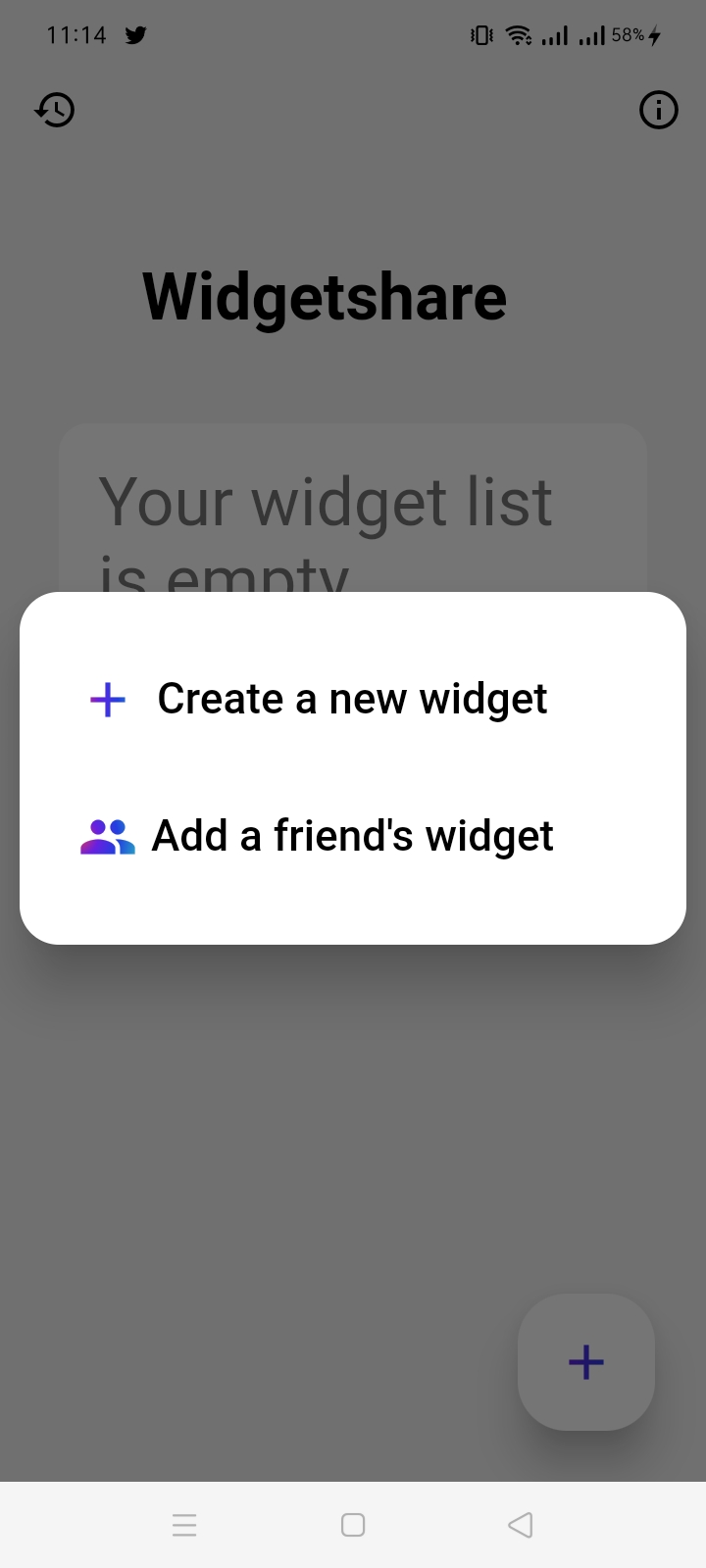Go back using the system back button
Image resolution: width=706 pixels, height=1568 pixels.
click(521, 1525)
